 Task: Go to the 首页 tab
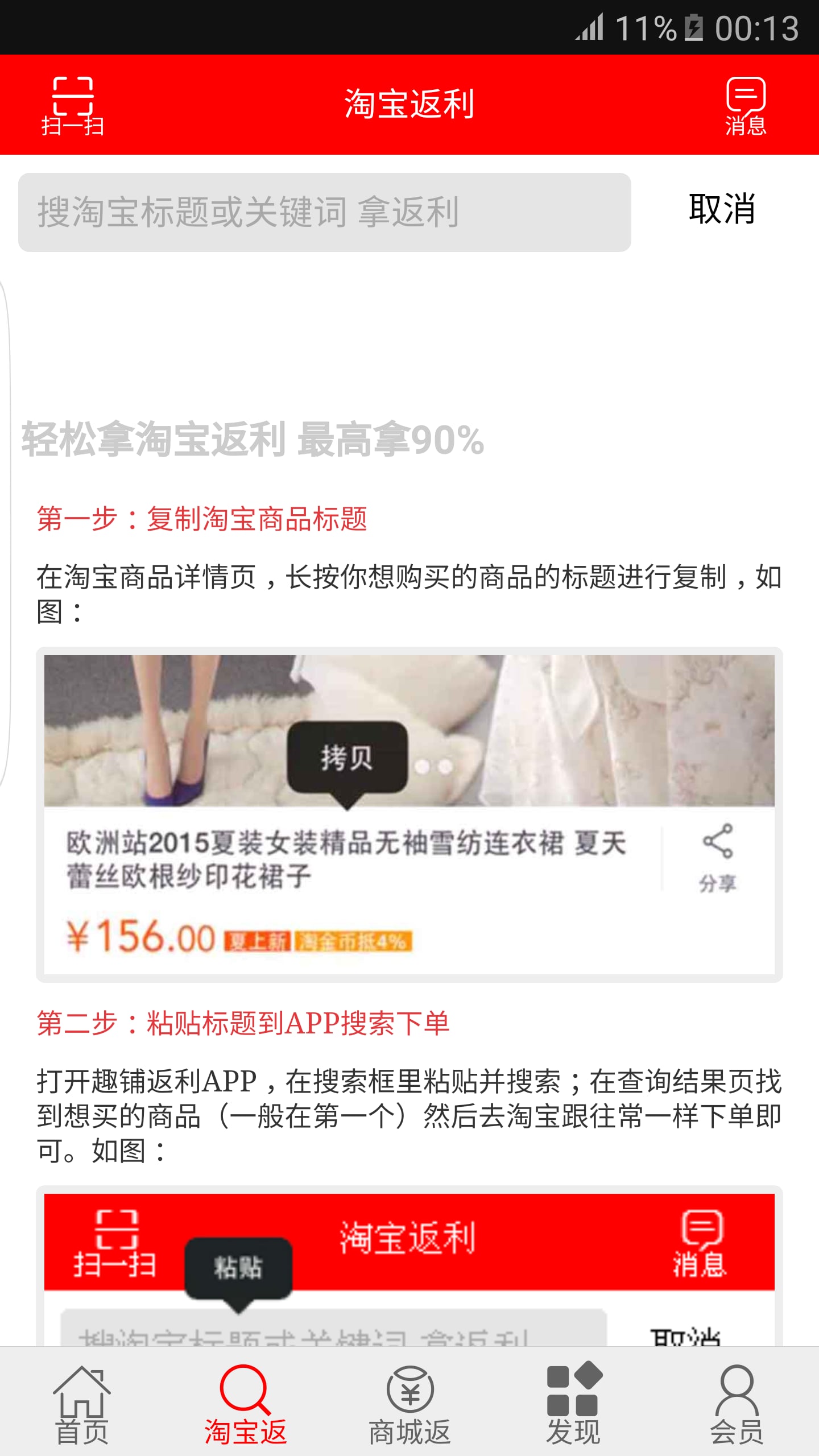[x=82, y=1405]
